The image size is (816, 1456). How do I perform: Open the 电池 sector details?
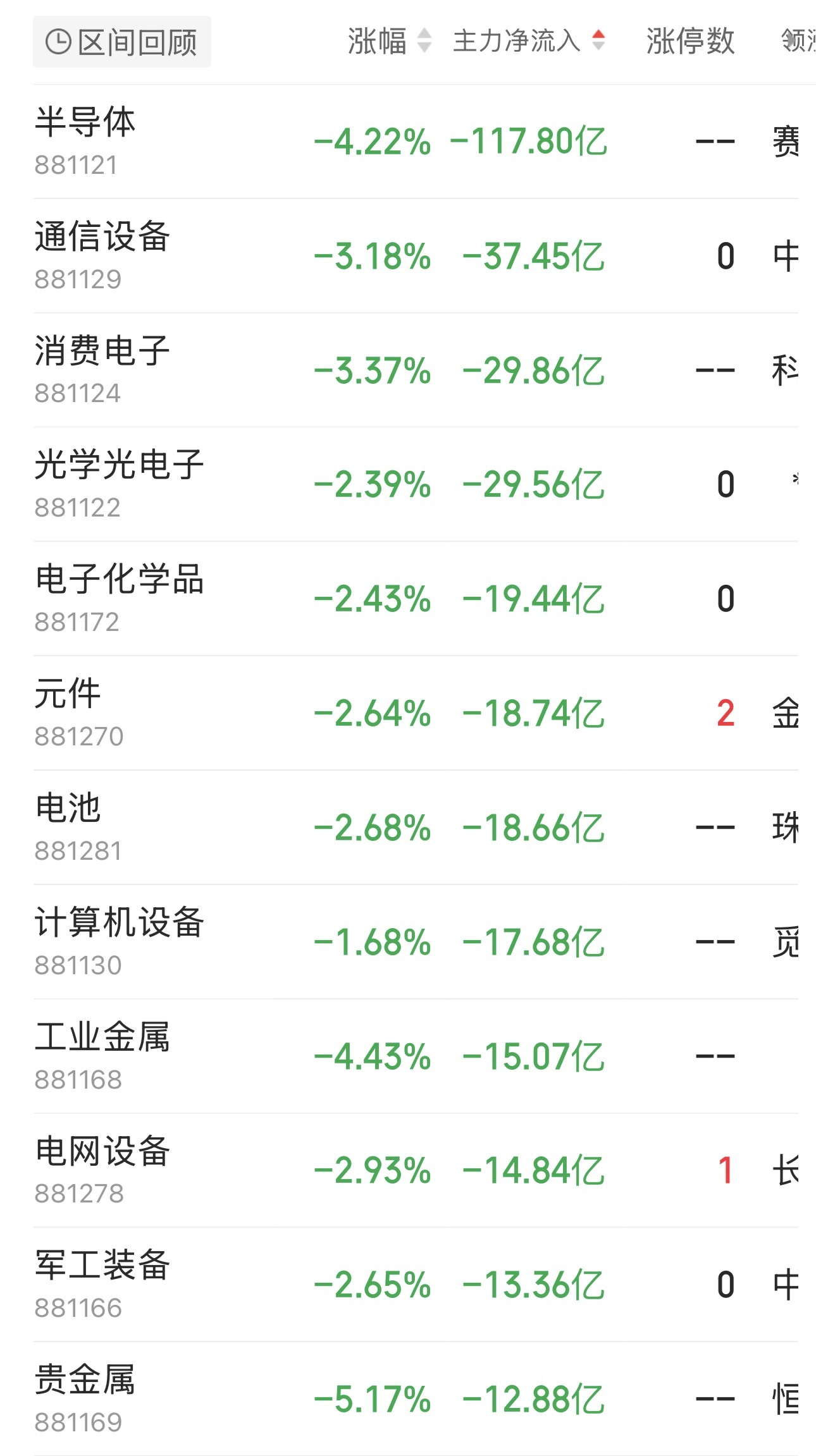416,828
